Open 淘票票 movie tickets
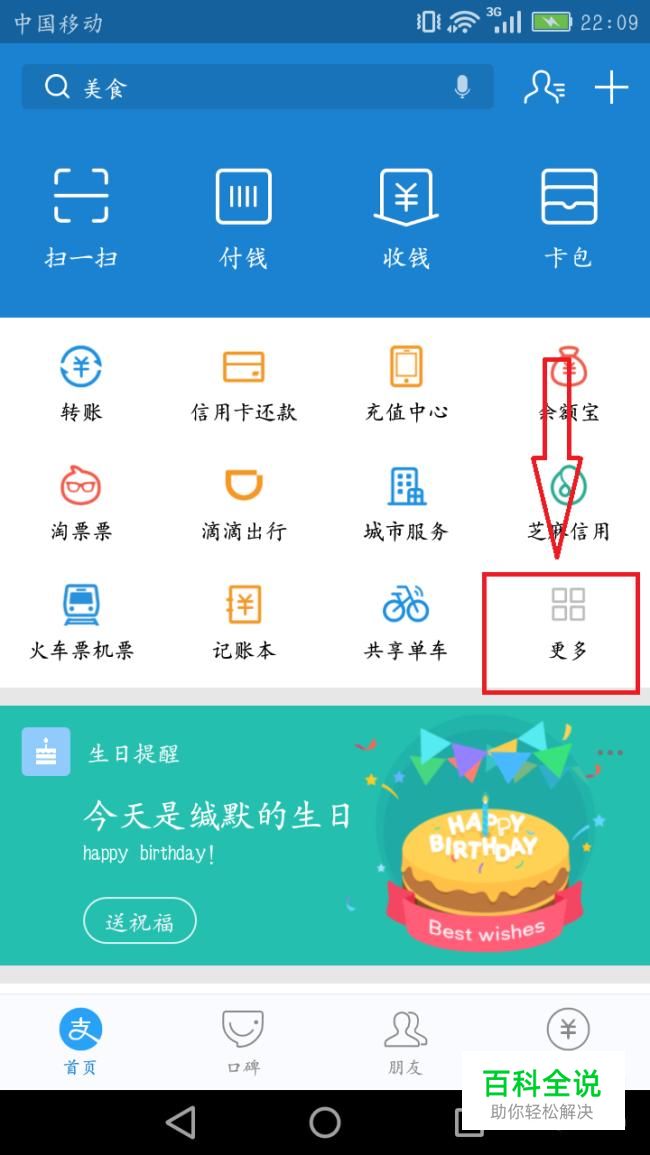Screen dimensions: 650x1155 81,503
